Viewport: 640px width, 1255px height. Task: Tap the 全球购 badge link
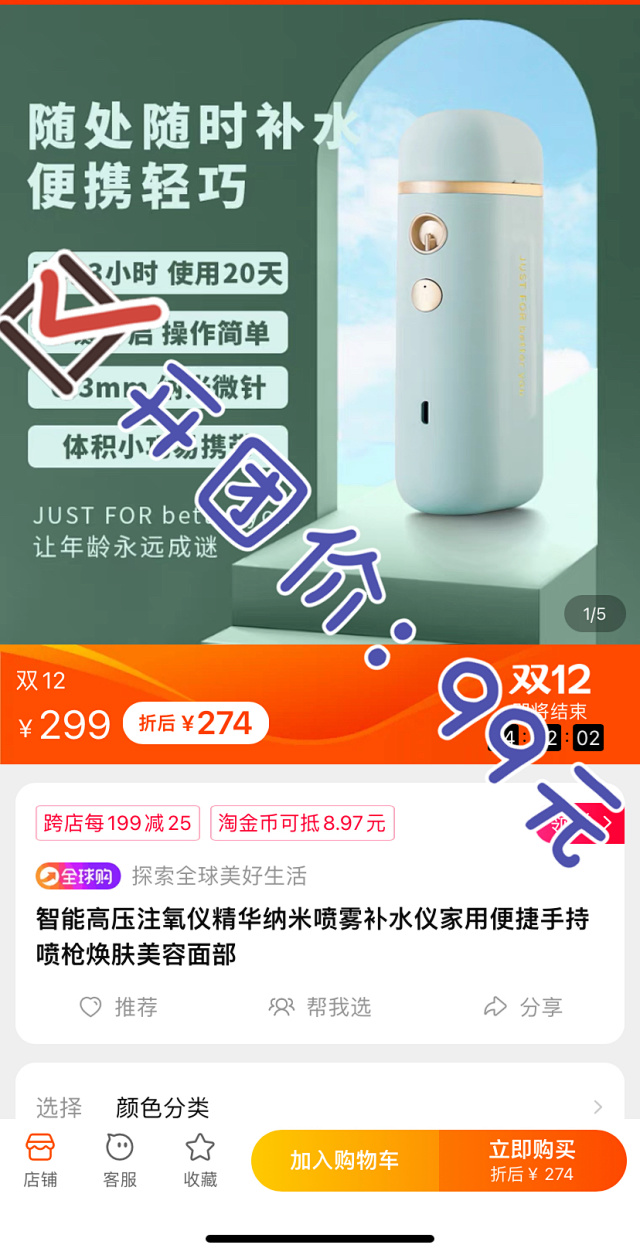pos(78,876)
